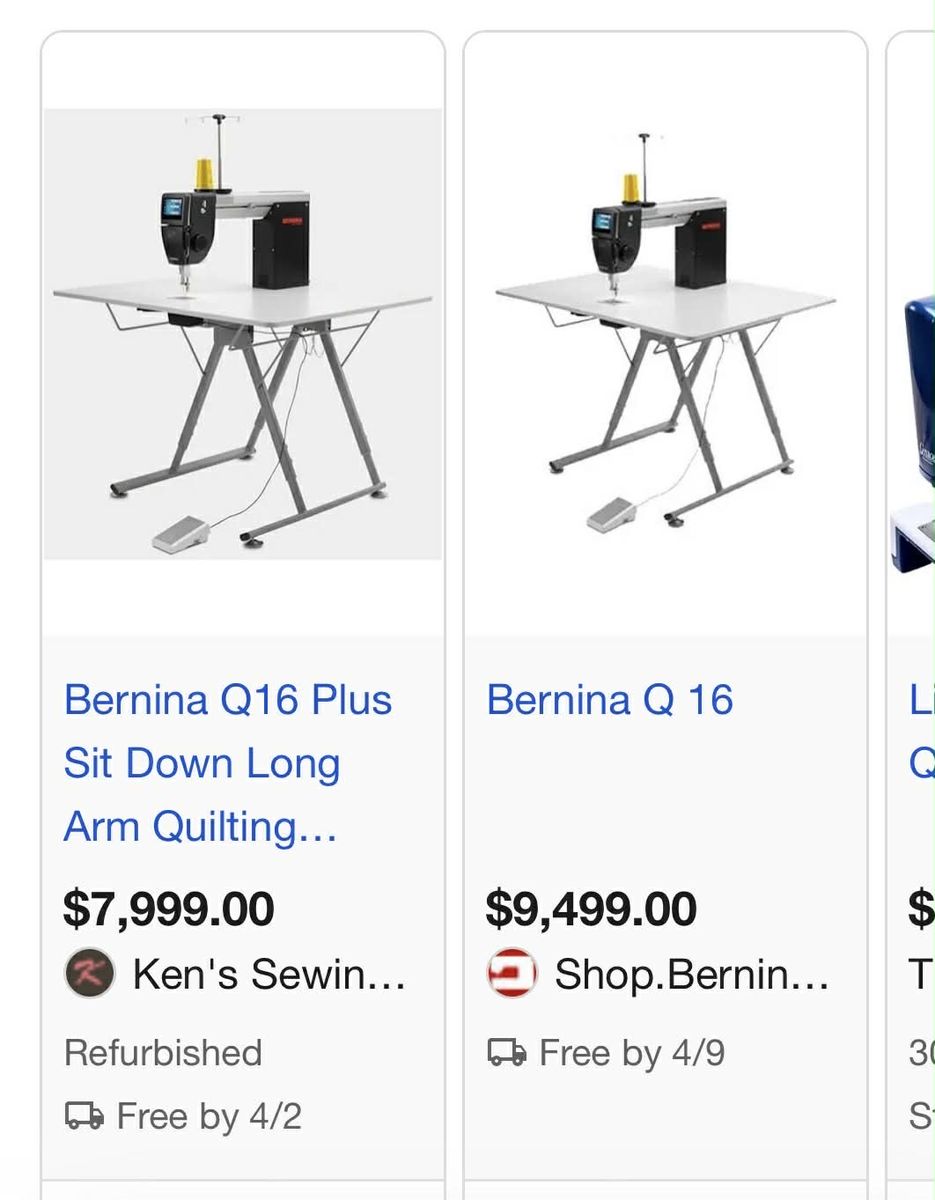Image resolution: width=935 pixels, height=1200 pixels.
Task: Open the Bernina Q 16 title link
Action: pos(610,700)
